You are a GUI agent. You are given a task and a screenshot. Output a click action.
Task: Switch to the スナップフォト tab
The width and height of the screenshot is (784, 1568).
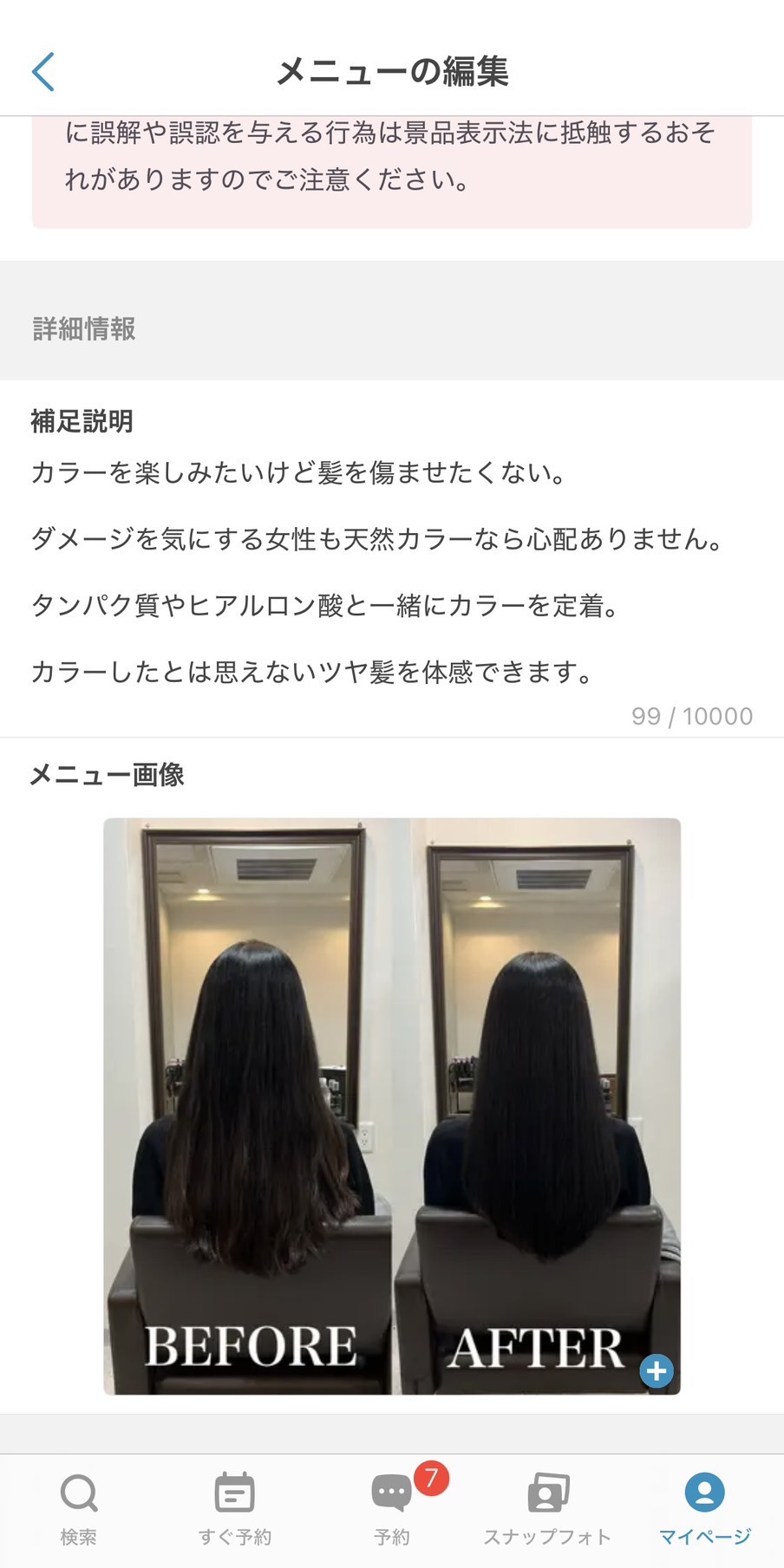(547, 1508)
